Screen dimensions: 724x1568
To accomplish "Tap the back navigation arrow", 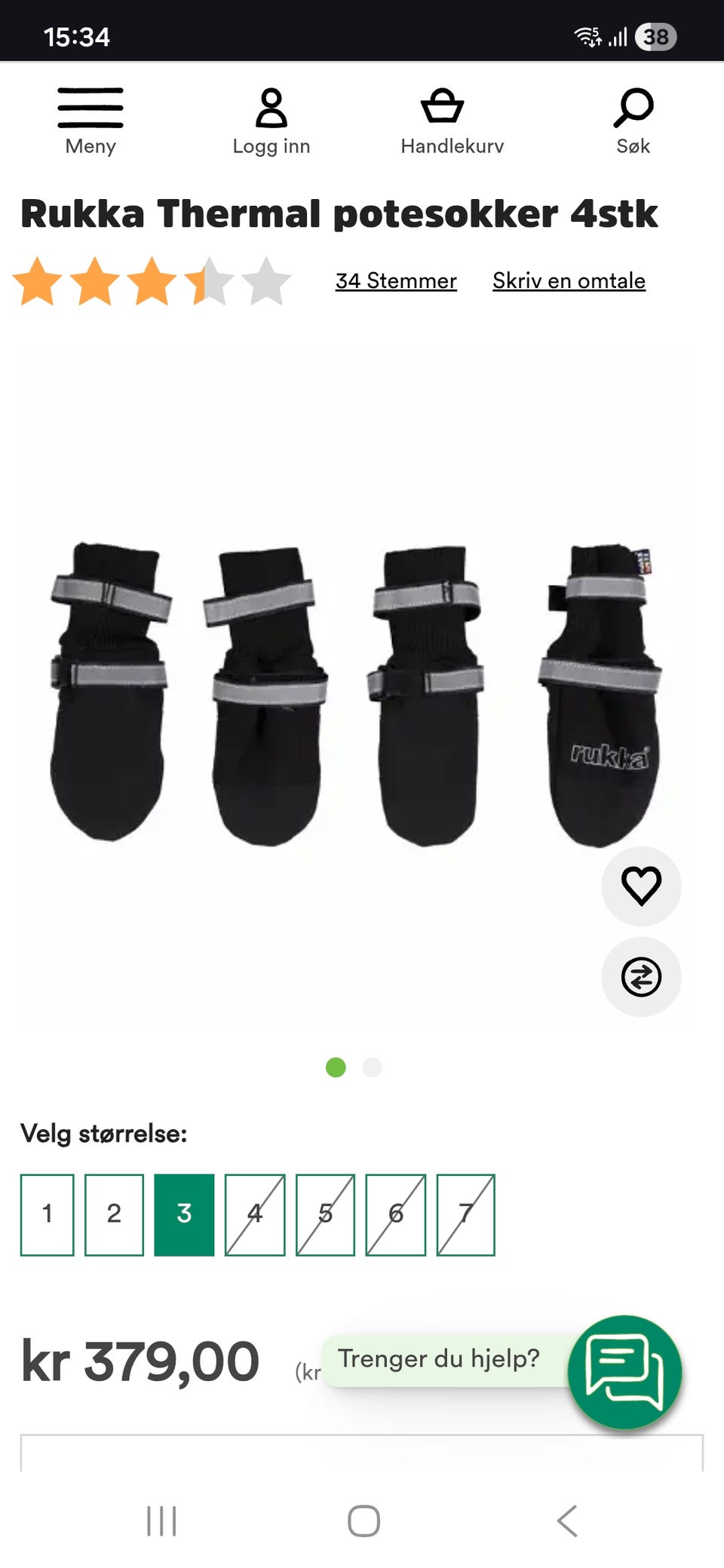I will pyautogui.click(x=566, y=1521).
